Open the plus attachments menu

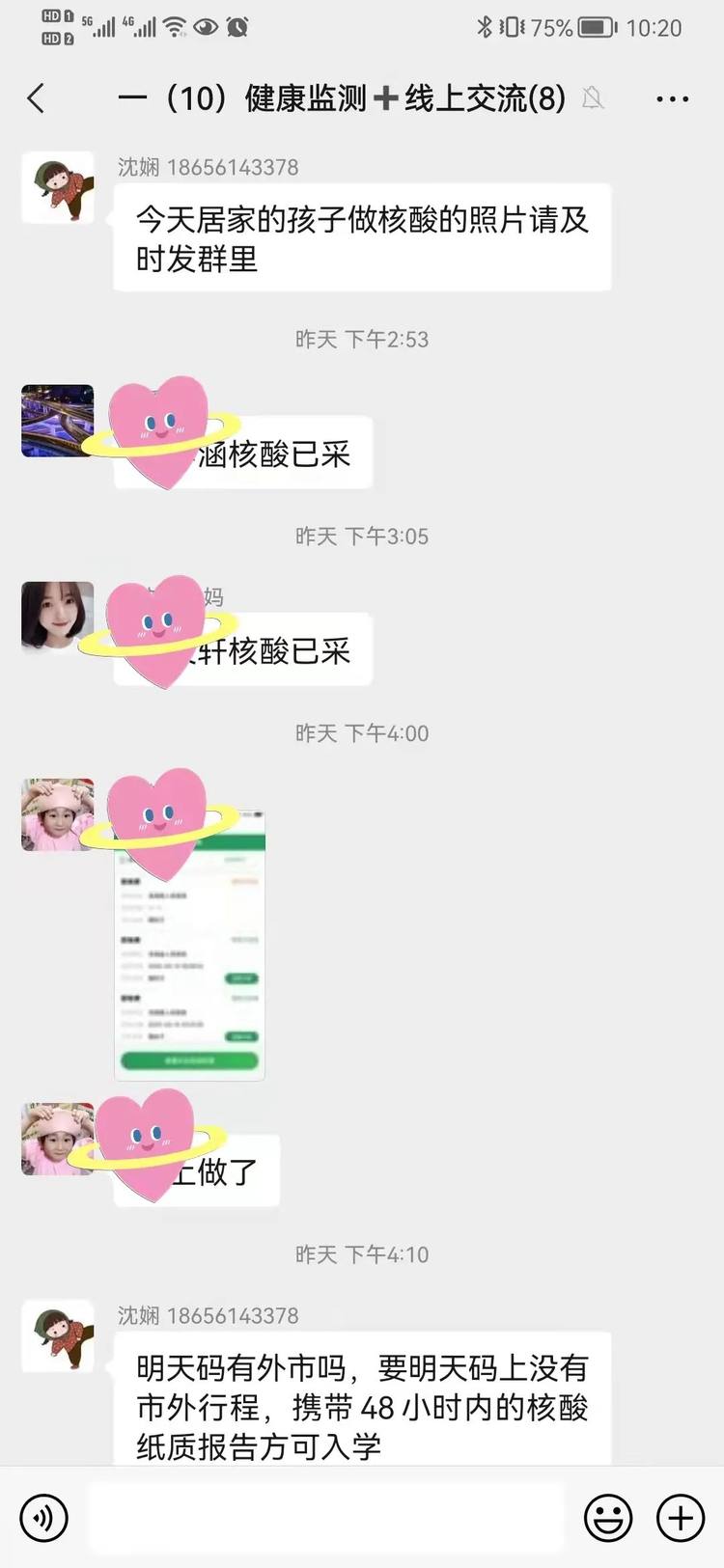point(681,1518)
